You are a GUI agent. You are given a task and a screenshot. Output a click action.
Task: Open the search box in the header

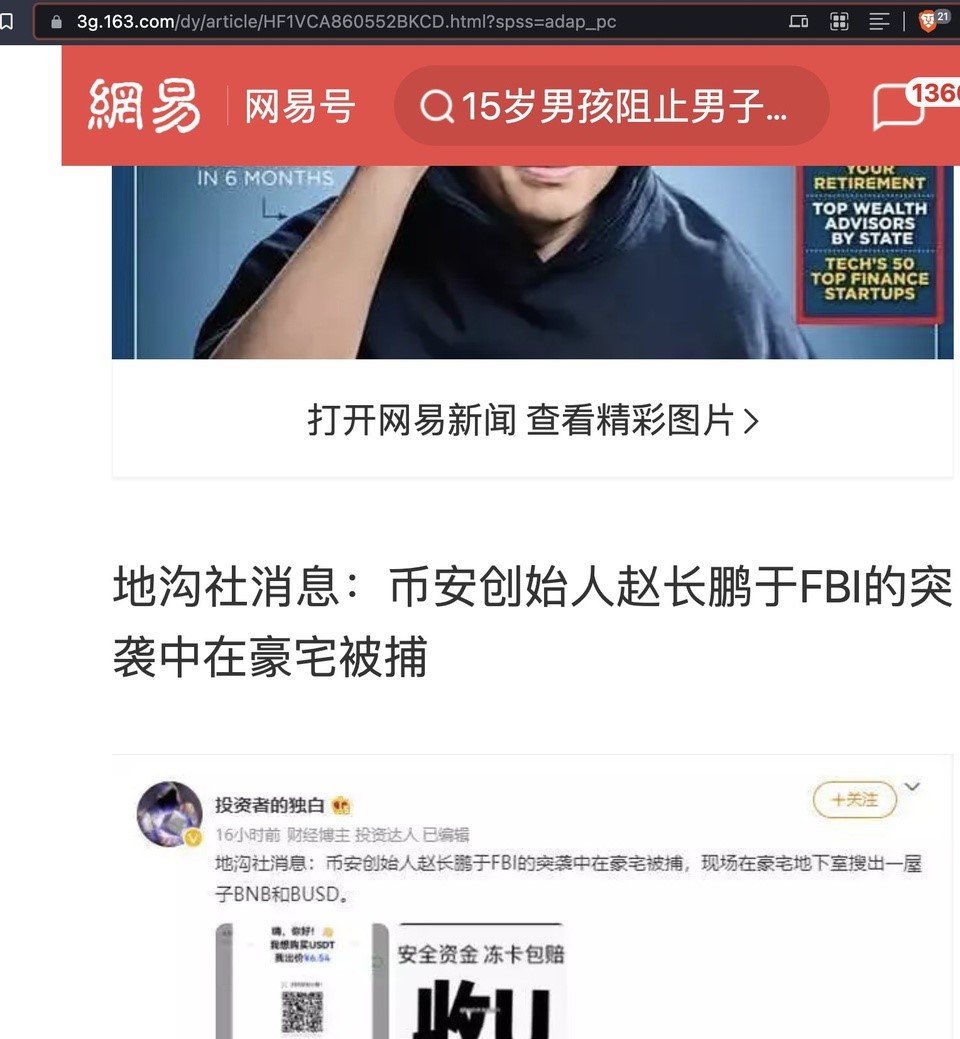611,106
